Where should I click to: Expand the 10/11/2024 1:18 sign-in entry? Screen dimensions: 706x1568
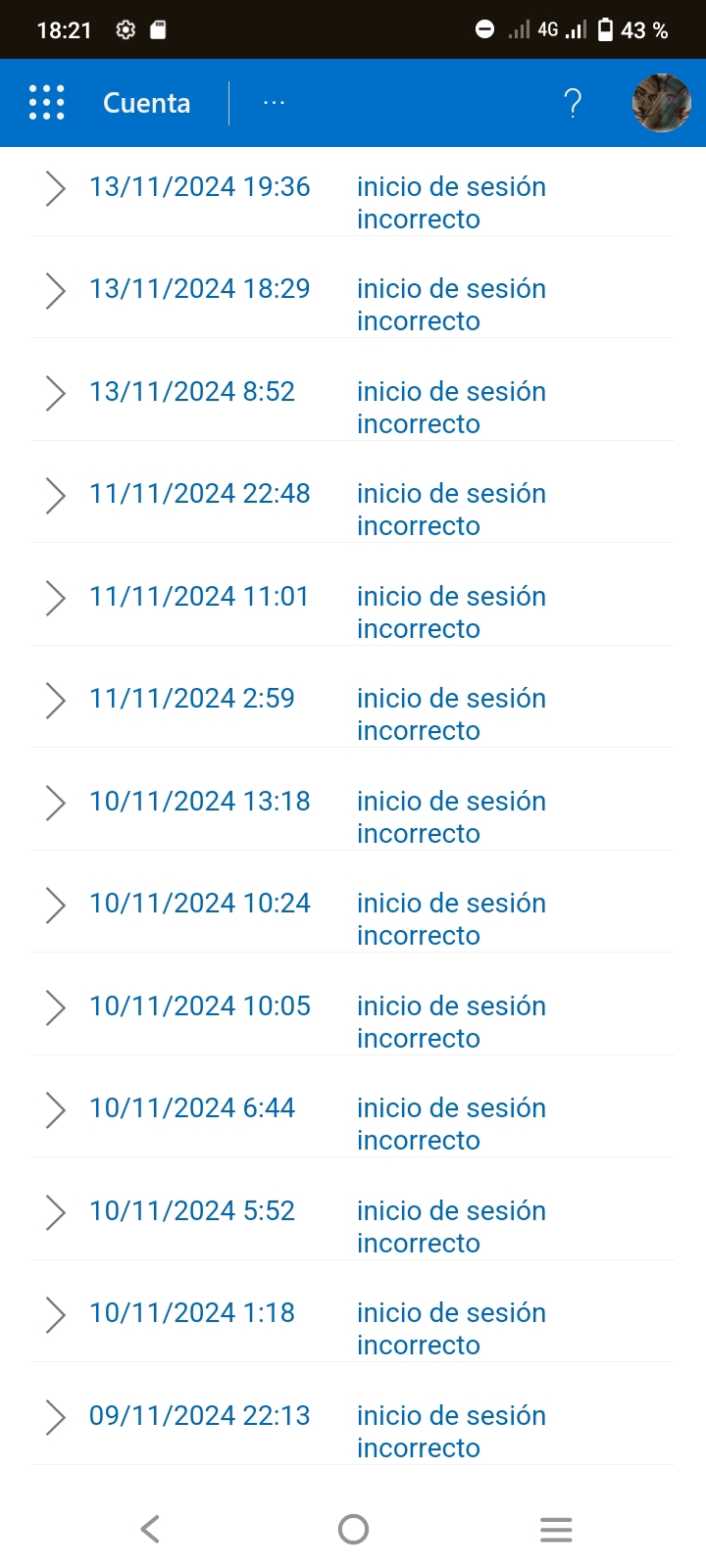tap(56, 1314)
